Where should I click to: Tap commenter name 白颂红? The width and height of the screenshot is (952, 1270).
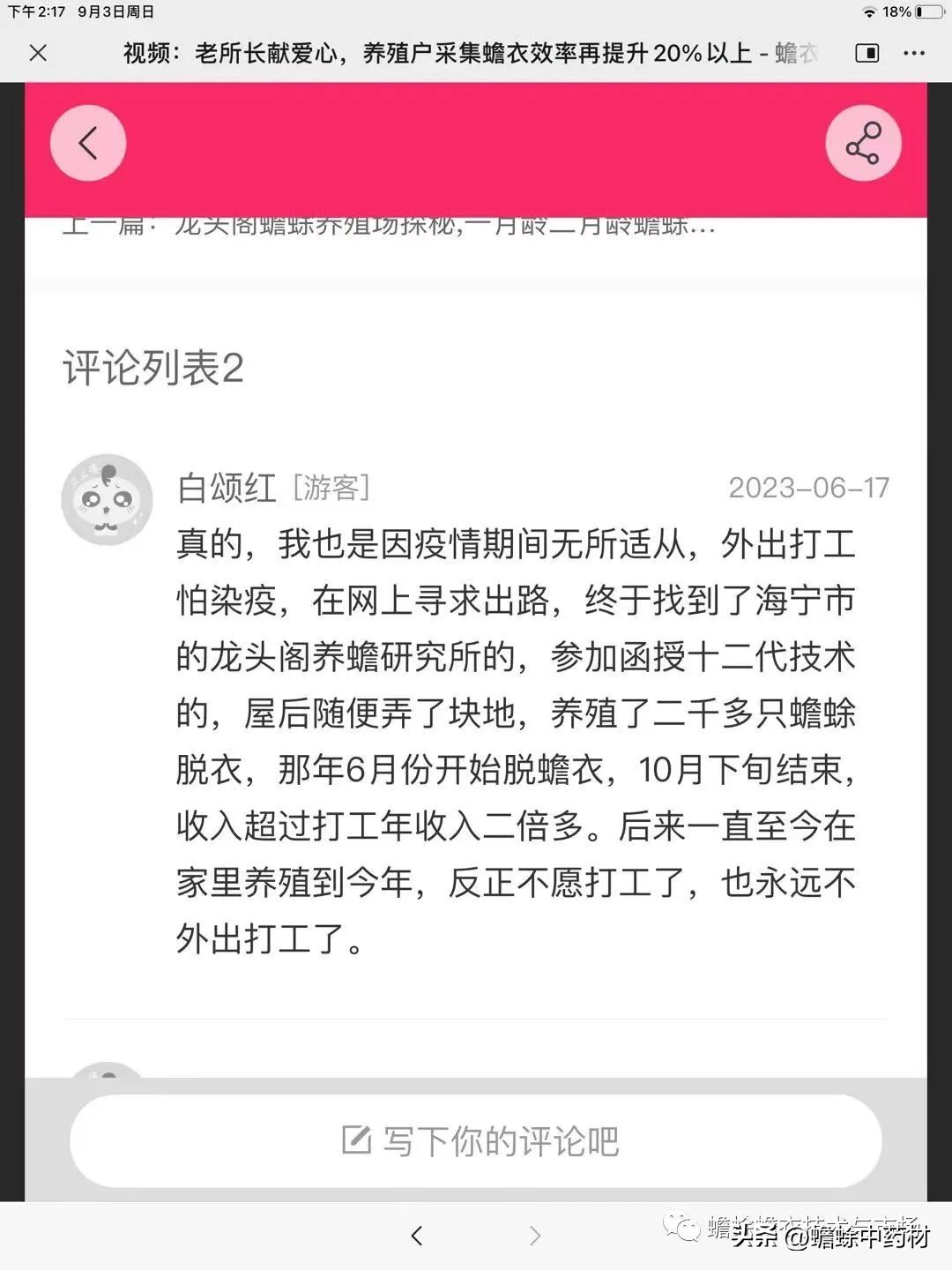point(225,488)
